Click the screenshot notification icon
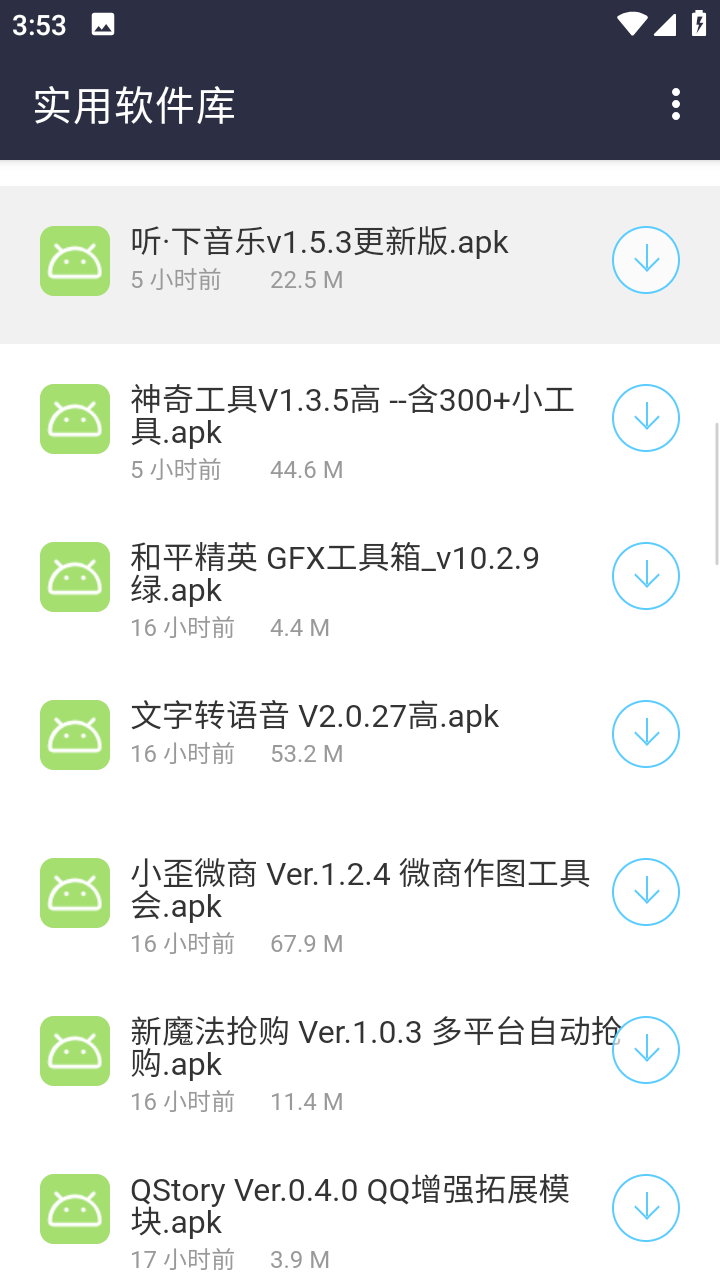The height and width of the screenshot is (1280, 720). (103, 22)
